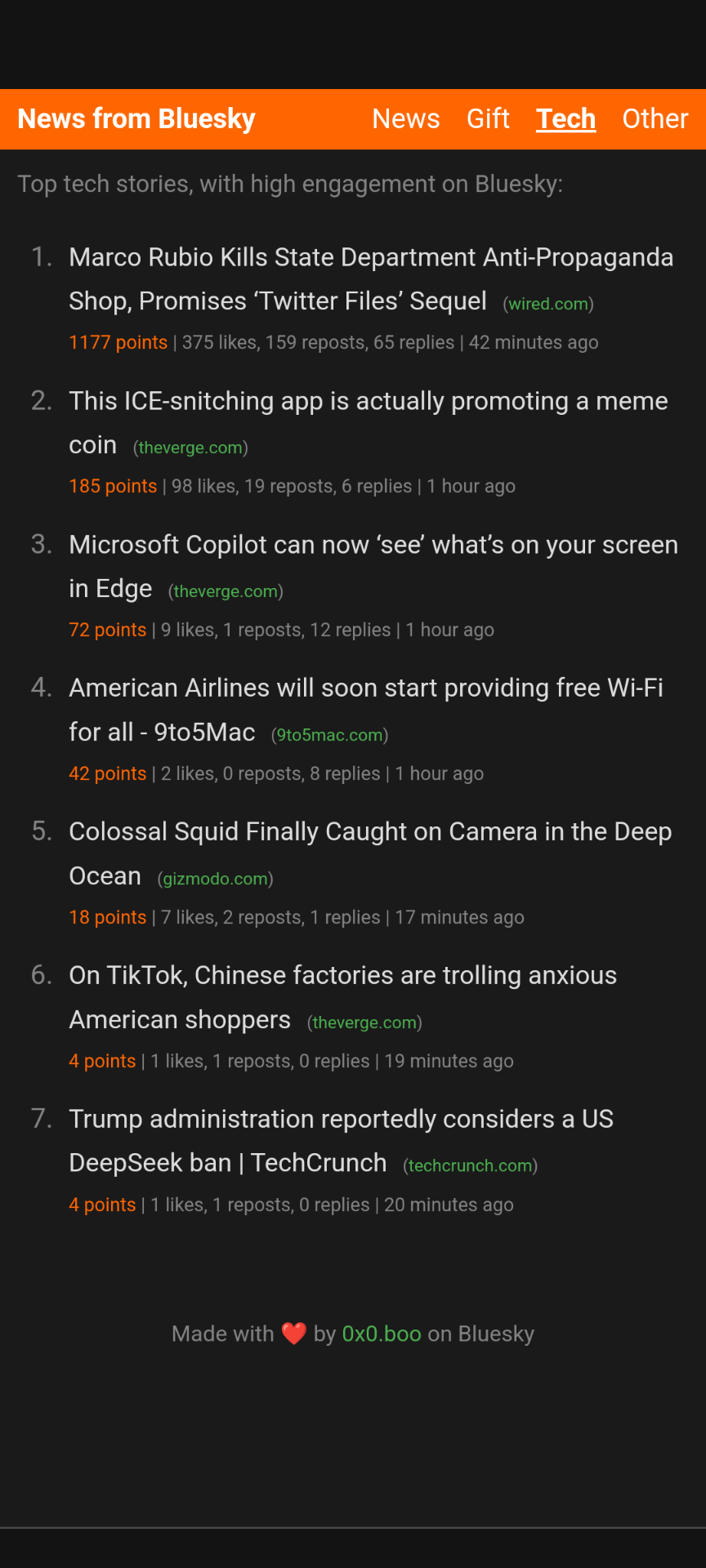This screenshot has width=706, height=1568.
Task: Open the DeepSeek ban TechCrunch story
Action: pyautogui.click(x=341, y=1120)
